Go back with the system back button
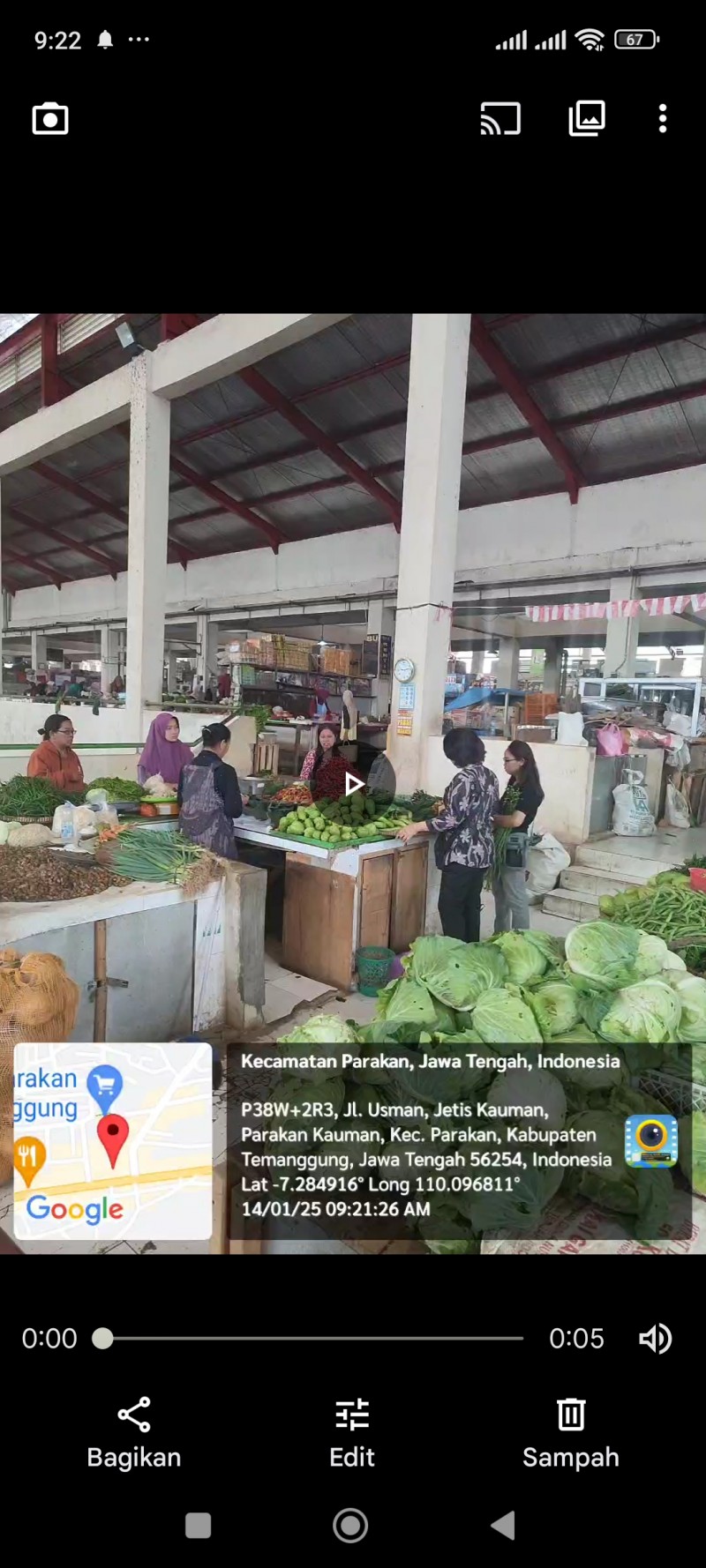The image size is (706, 1568). click(x=503, y=1525)
